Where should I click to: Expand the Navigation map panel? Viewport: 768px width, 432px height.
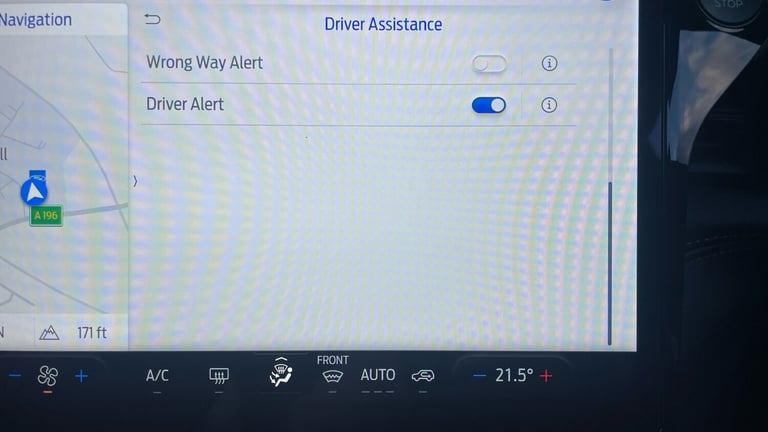(x=135, y=181)
